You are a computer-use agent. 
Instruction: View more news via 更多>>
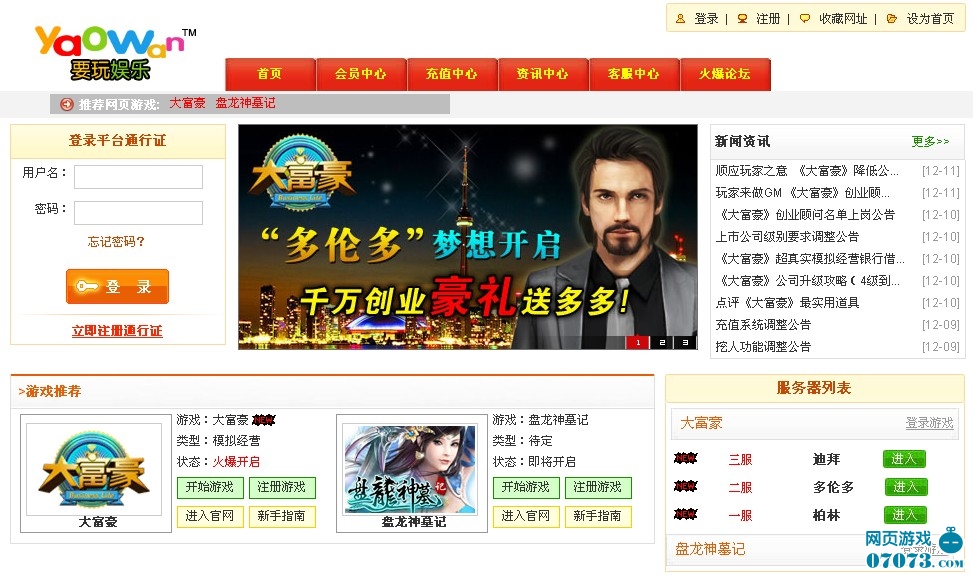tap(930, 142)
